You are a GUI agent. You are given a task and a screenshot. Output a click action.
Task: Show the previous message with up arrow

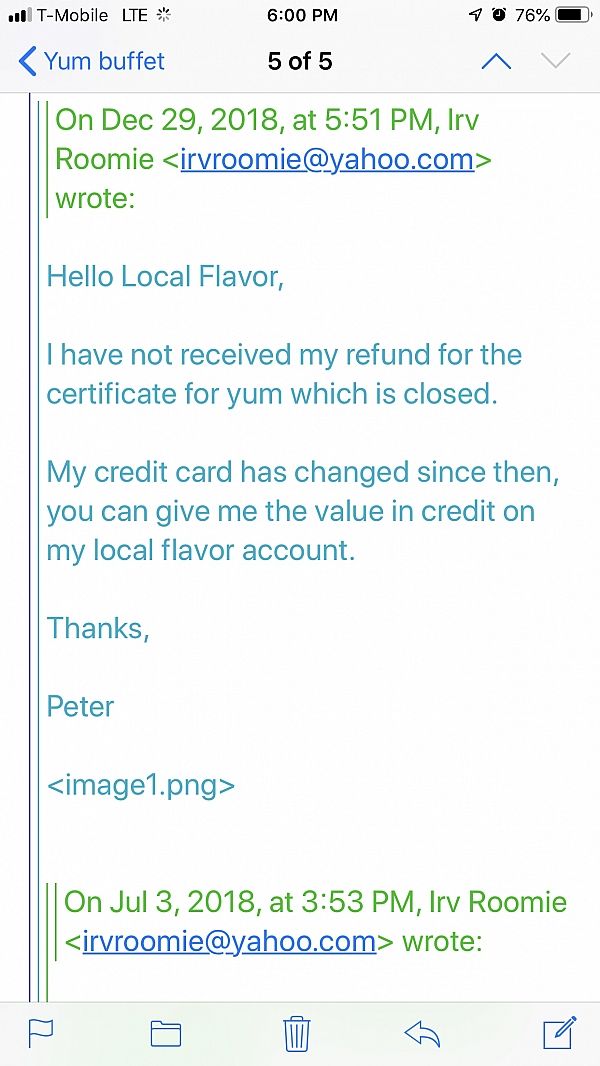tap(495, 61)
